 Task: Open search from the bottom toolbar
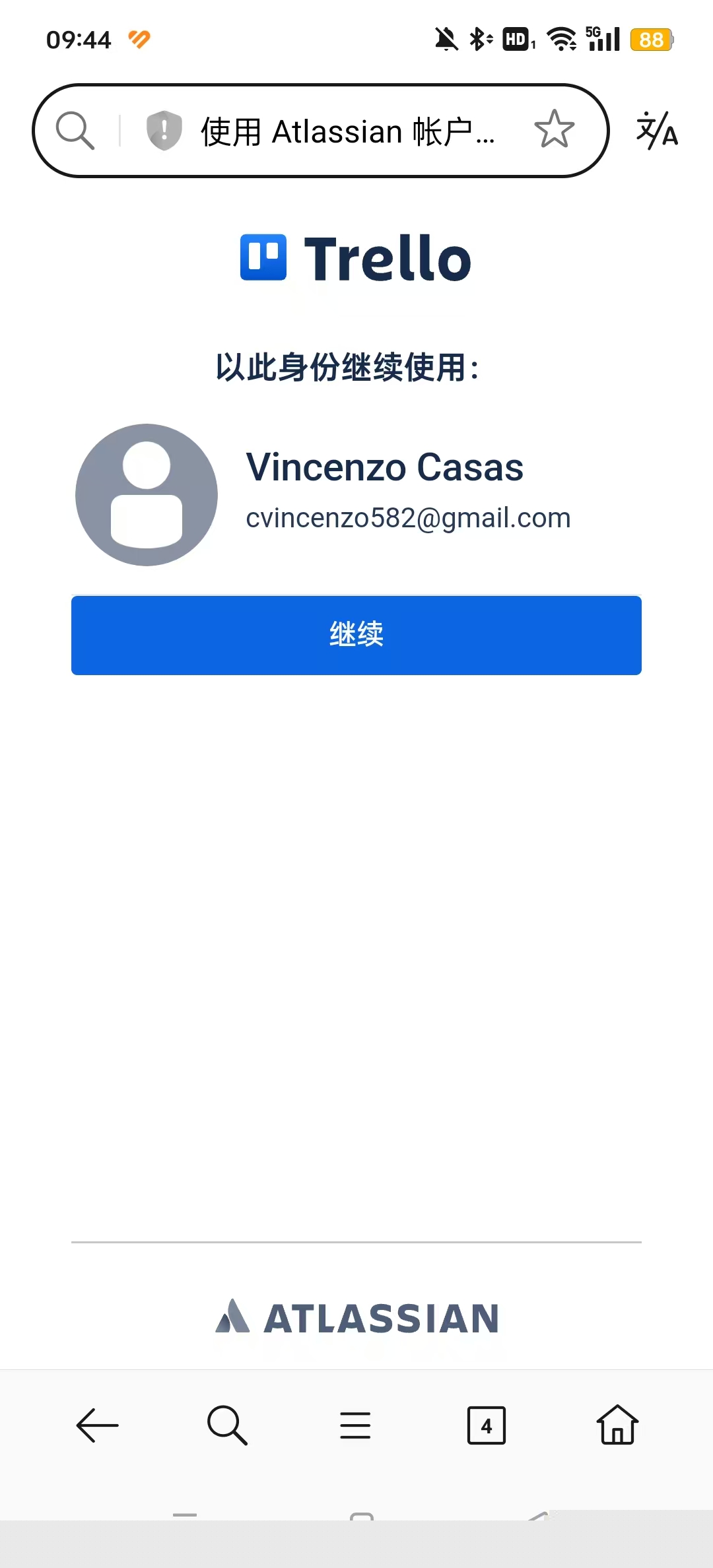(x=227, y=1425)
